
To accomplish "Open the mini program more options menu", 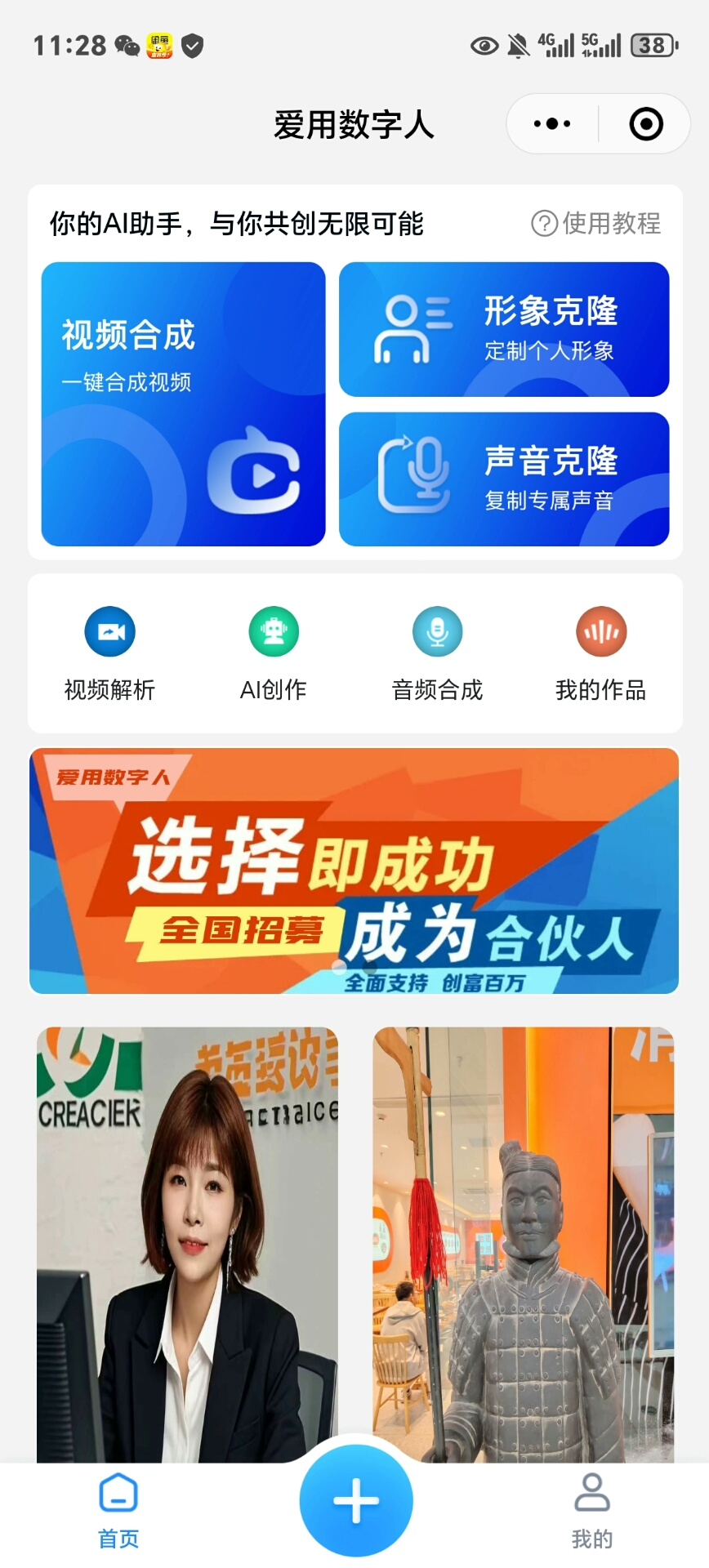I will pyautogui.click(x=552, y=124).
